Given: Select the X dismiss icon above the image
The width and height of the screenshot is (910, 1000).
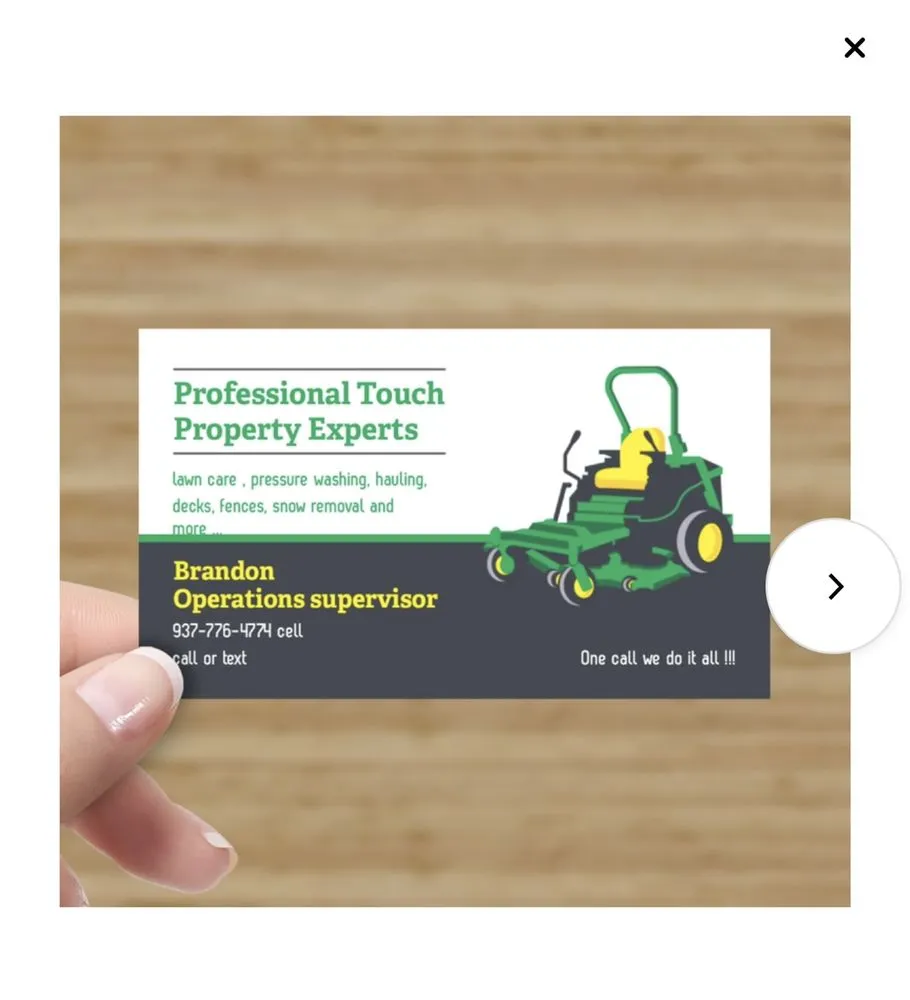Looking at the screenshot, I should pyautogui.click(x=855, y=47).
